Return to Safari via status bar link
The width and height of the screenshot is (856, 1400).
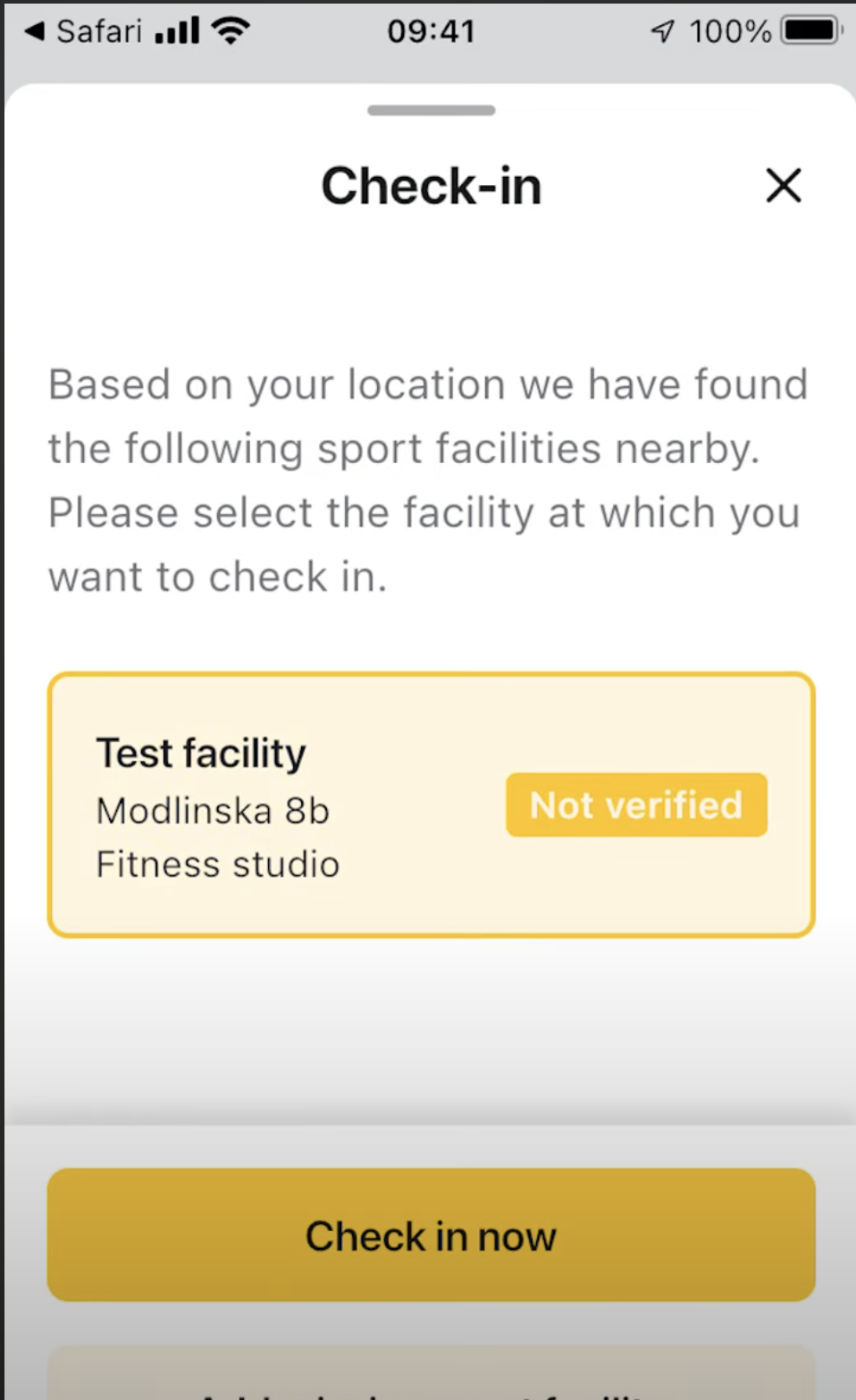(82, 31)
